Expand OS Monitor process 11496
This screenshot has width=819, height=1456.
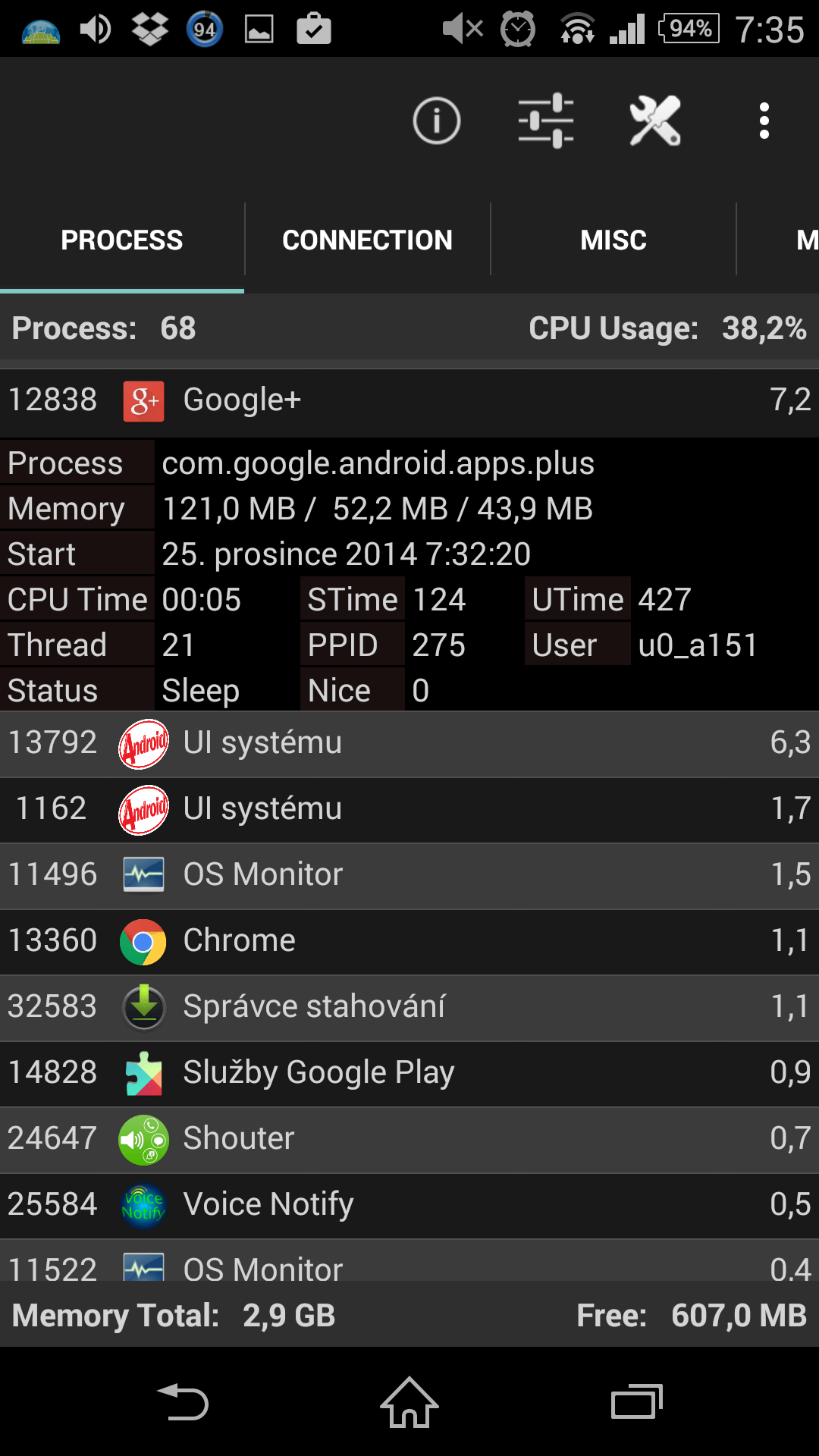(409, 875)
